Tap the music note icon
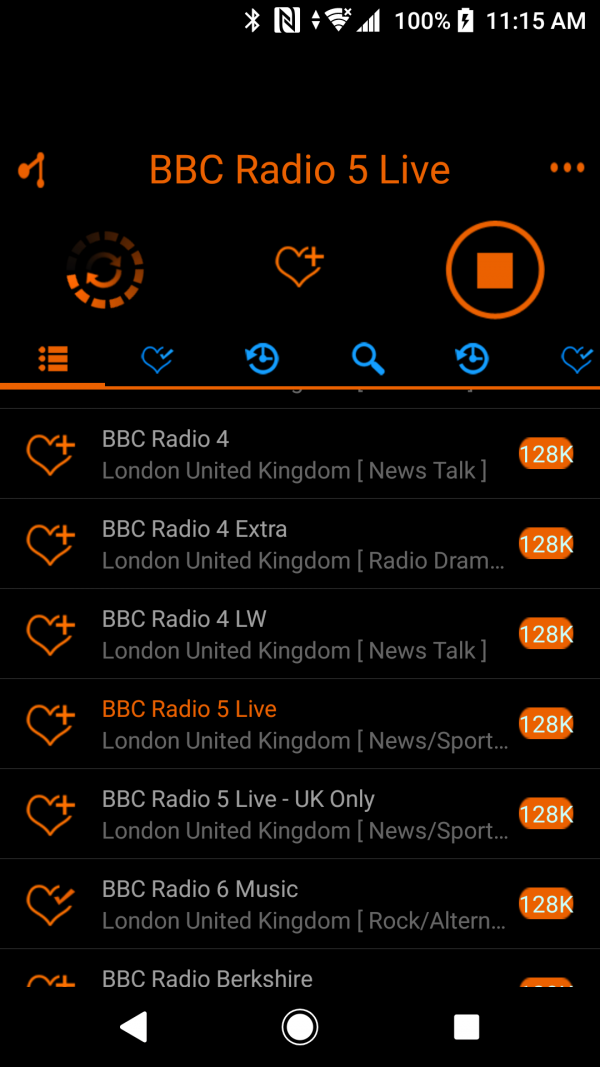The width and height of the screenshot is (600, 1067). point(33,170)
